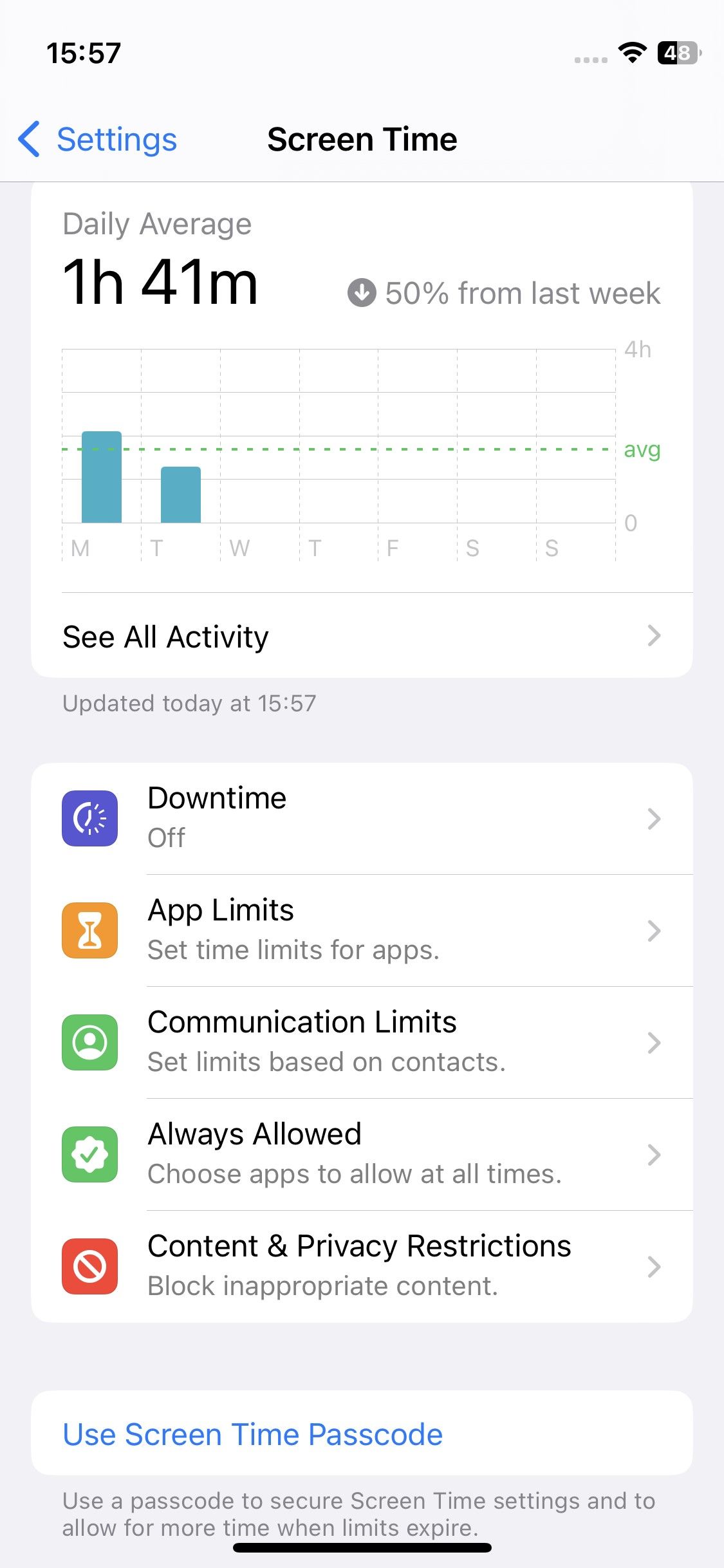Expand See All Activity via its chevron
This screenshot has width=724, height=1568.
click(x=653, y=636)
